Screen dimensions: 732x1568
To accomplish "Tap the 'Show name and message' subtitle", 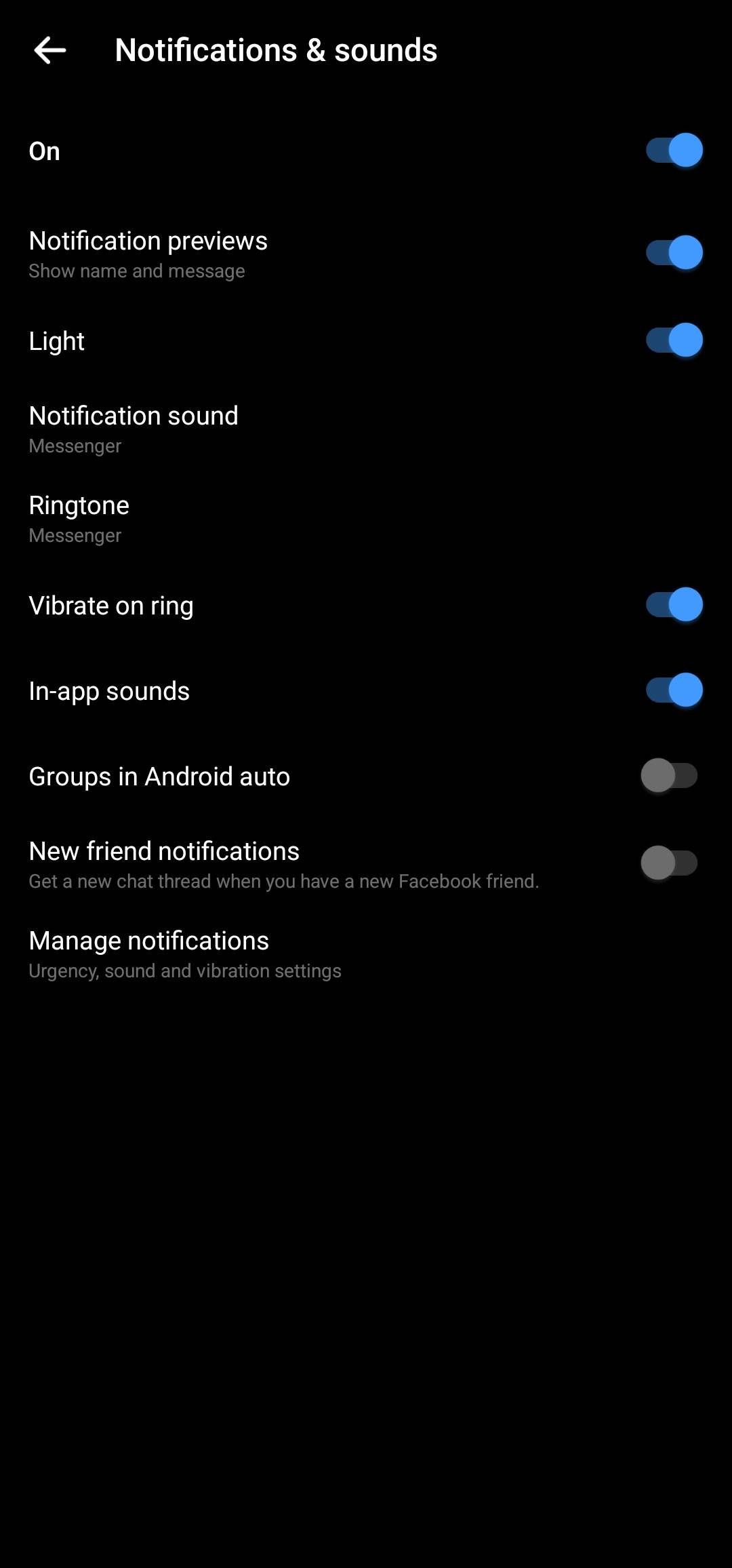I will click(137, 270).
